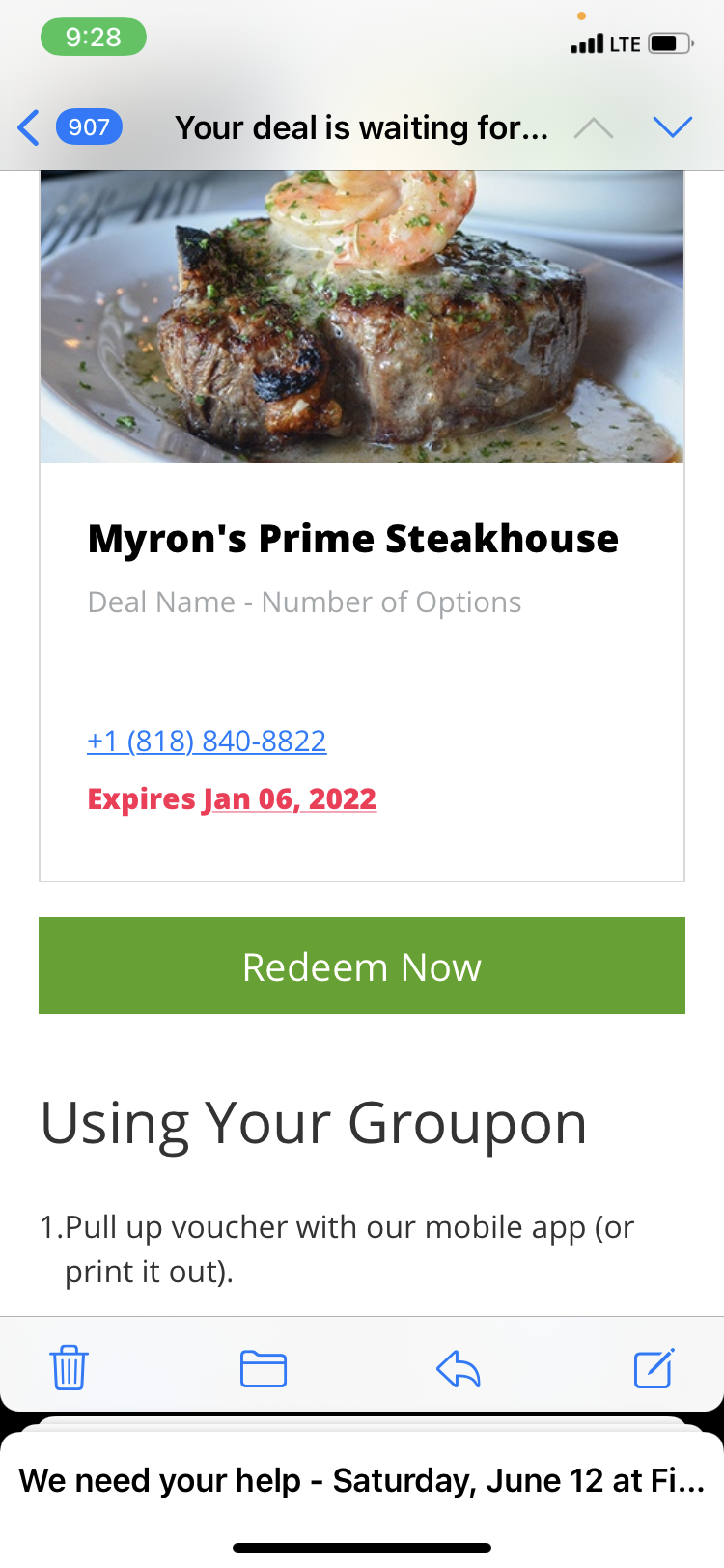Screen dimensions: 724x1568
Task: Jump to the next email
Action: [x=673, y=127]
